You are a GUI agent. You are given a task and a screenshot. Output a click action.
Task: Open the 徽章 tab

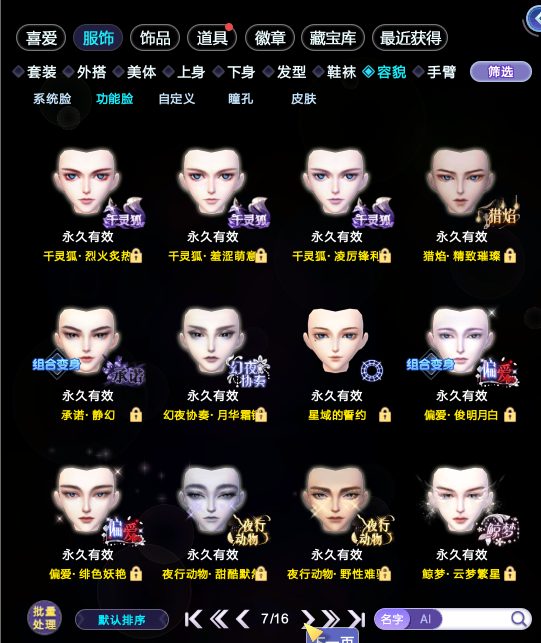point(270,38)
